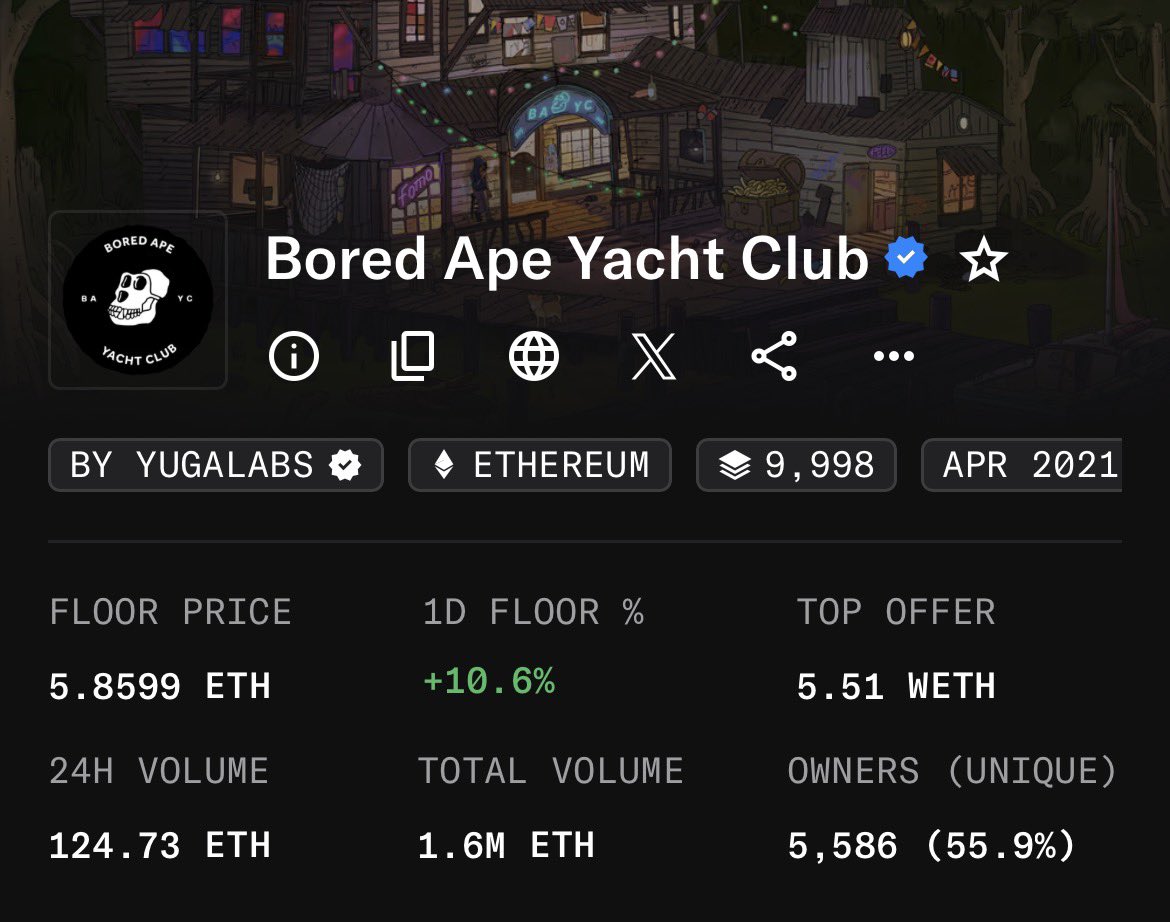Share the Bored Ape Yacht Club collection
Image resolution: width=1170 pixels, height=922 pixels.
[774, 356]
